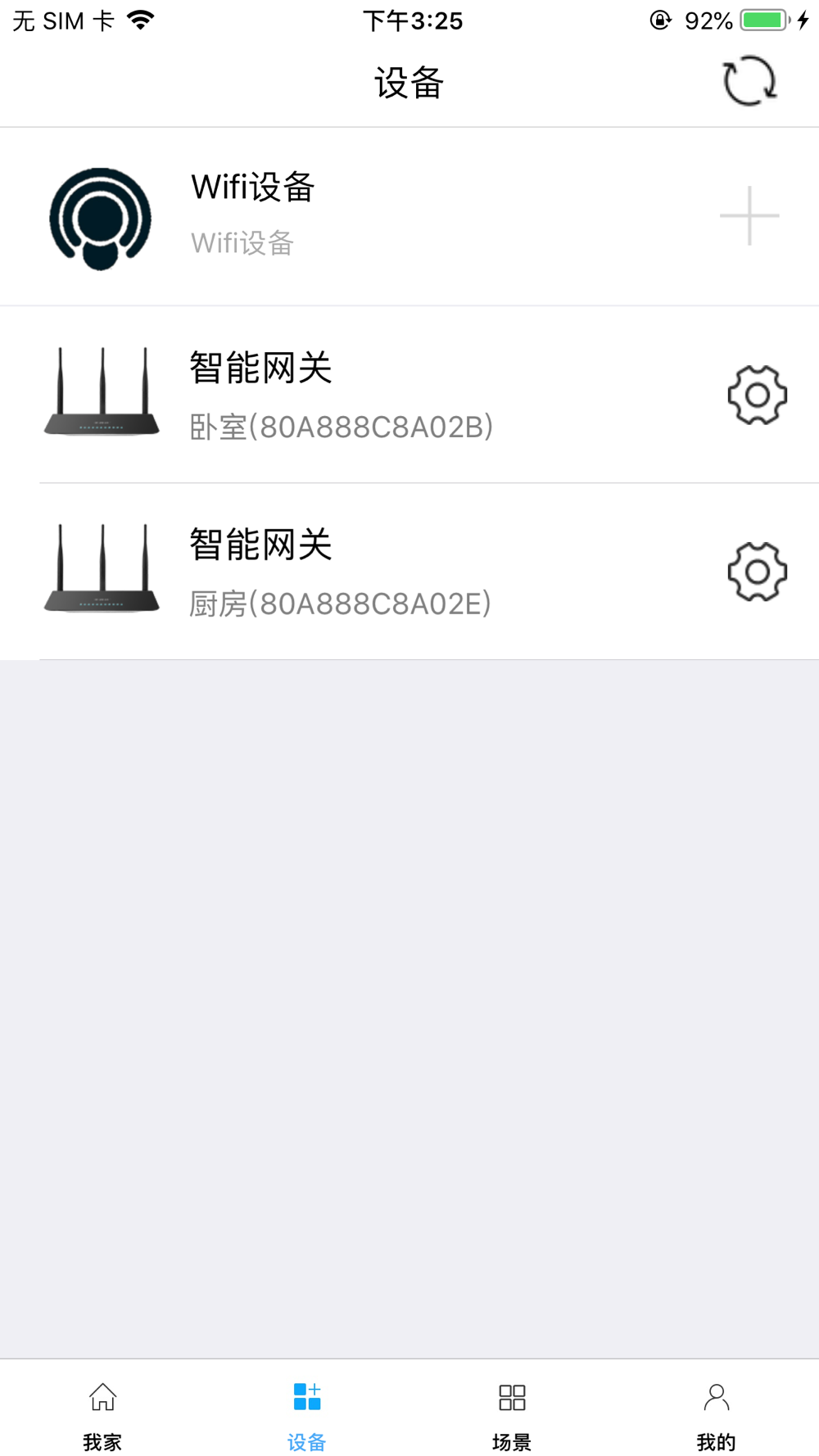This screenshot has width=819, height=1456.
Task: Add a new Wifi设备 with plus icon
Action: (749, 215)
